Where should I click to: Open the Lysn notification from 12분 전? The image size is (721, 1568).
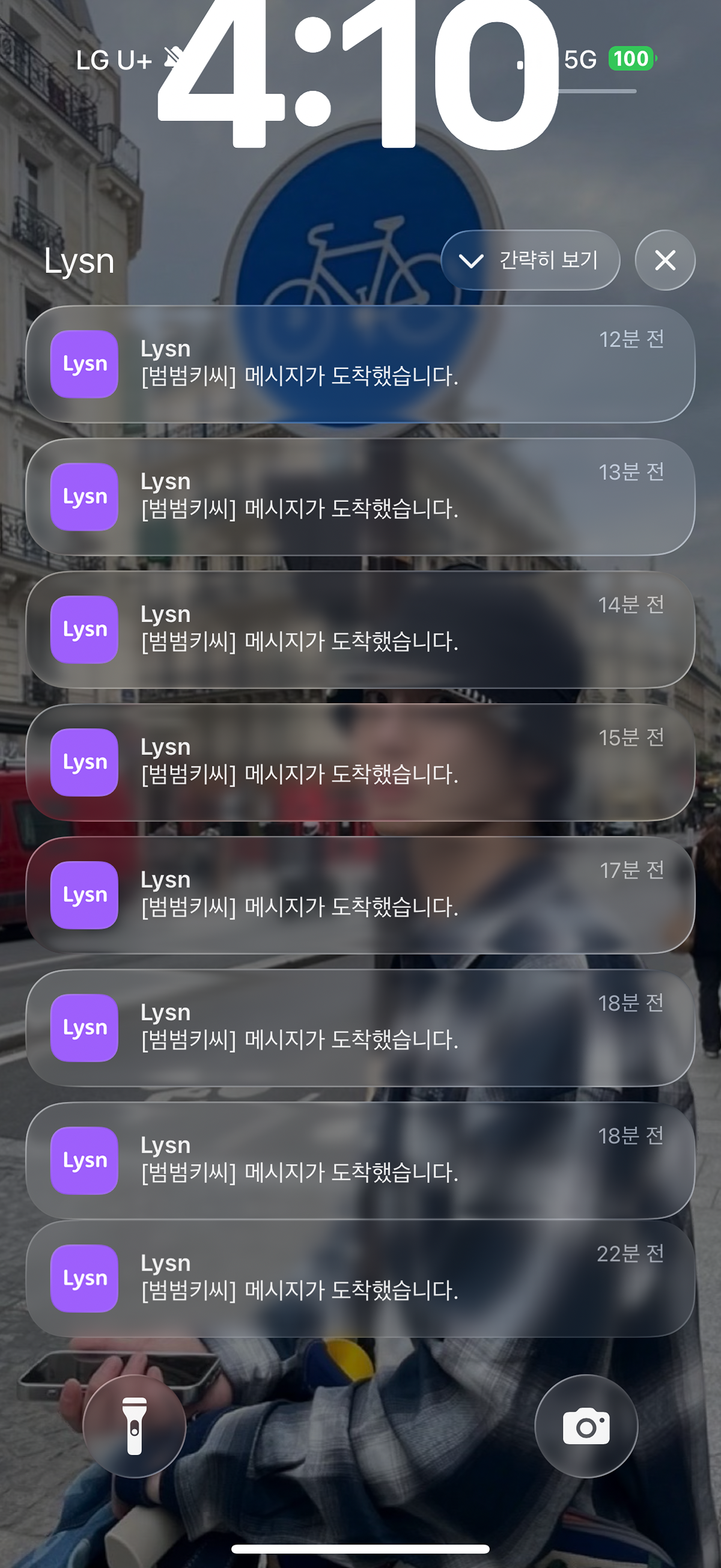360,364
